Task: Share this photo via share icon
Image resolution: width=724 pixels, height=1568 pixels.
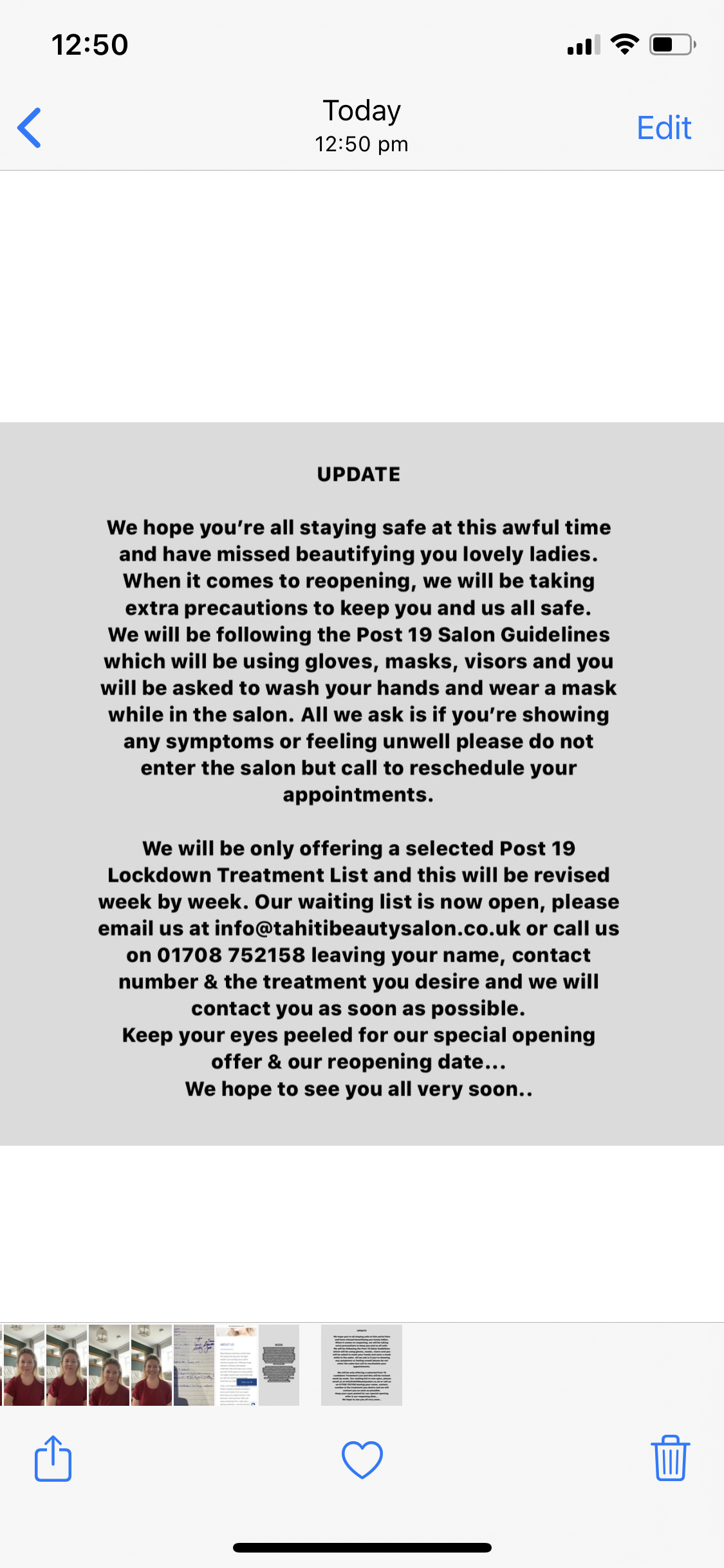Action: click(x=53, y=1459)
